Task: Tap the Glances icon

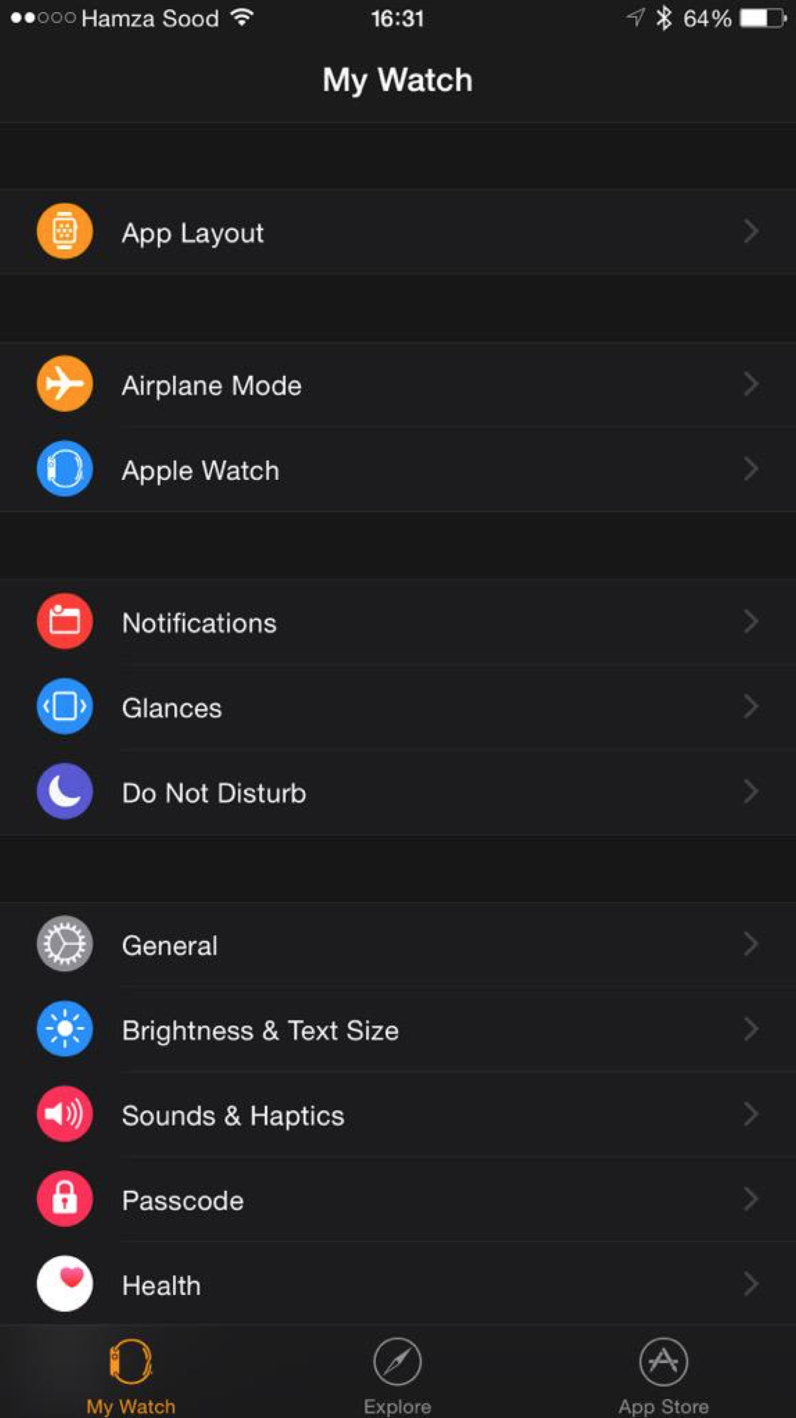Action: coord(64,706)
